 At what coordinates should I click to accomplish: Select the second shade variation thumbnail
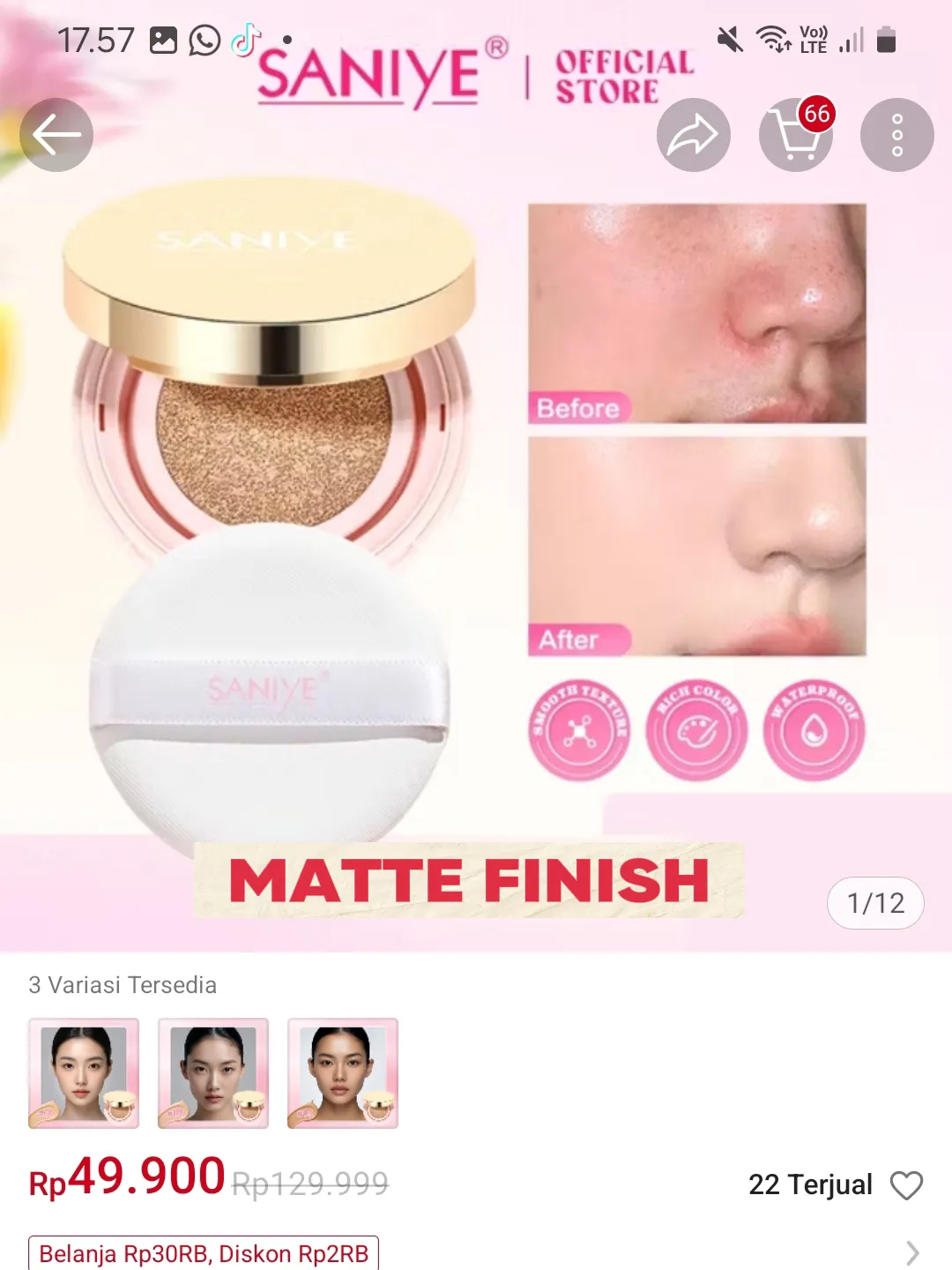point(213,1072)
